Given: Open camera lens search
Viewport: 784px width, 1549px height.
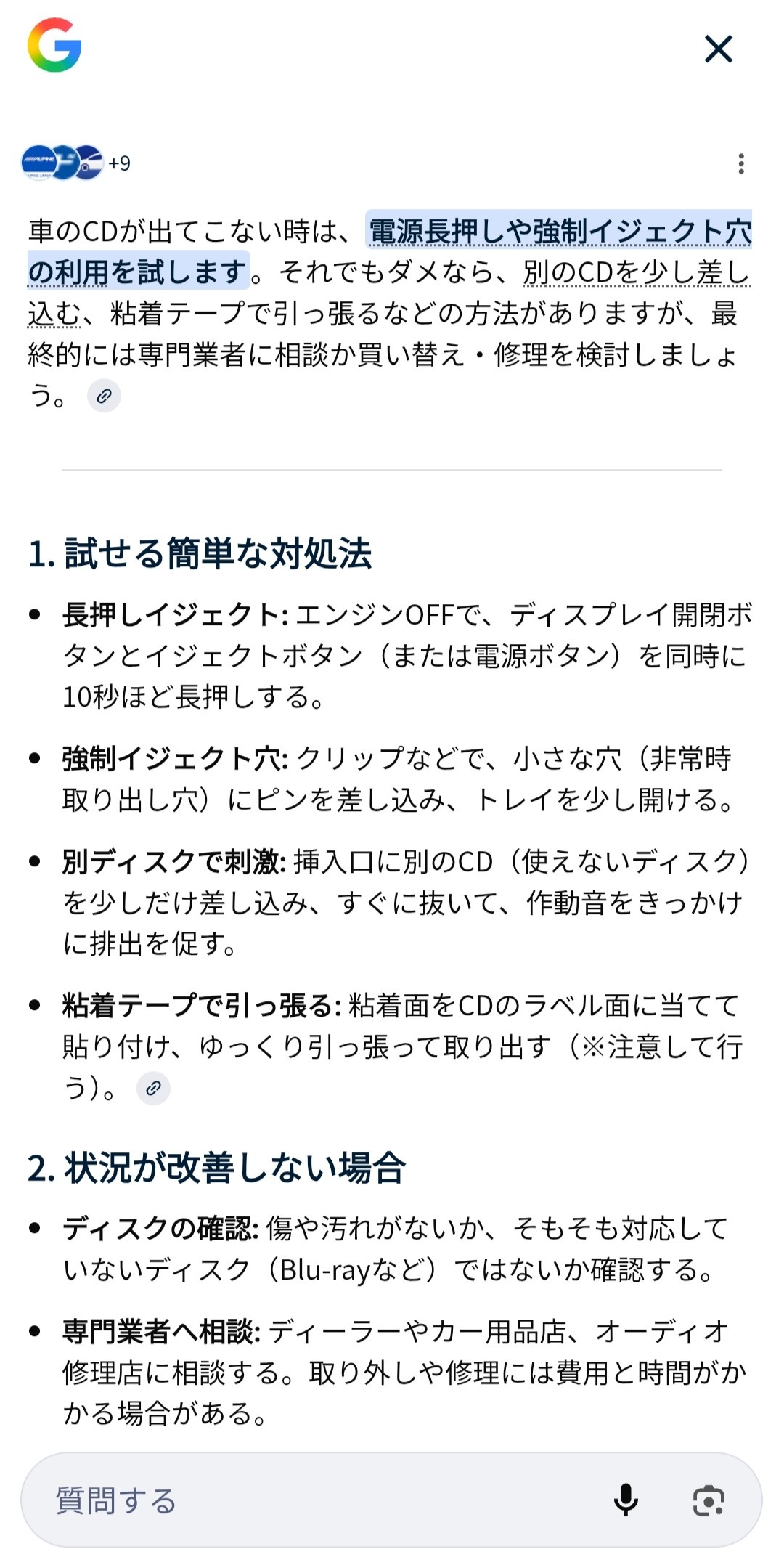Looking at the screenshot, I should pyautogui.click(x=709, y=1500).
